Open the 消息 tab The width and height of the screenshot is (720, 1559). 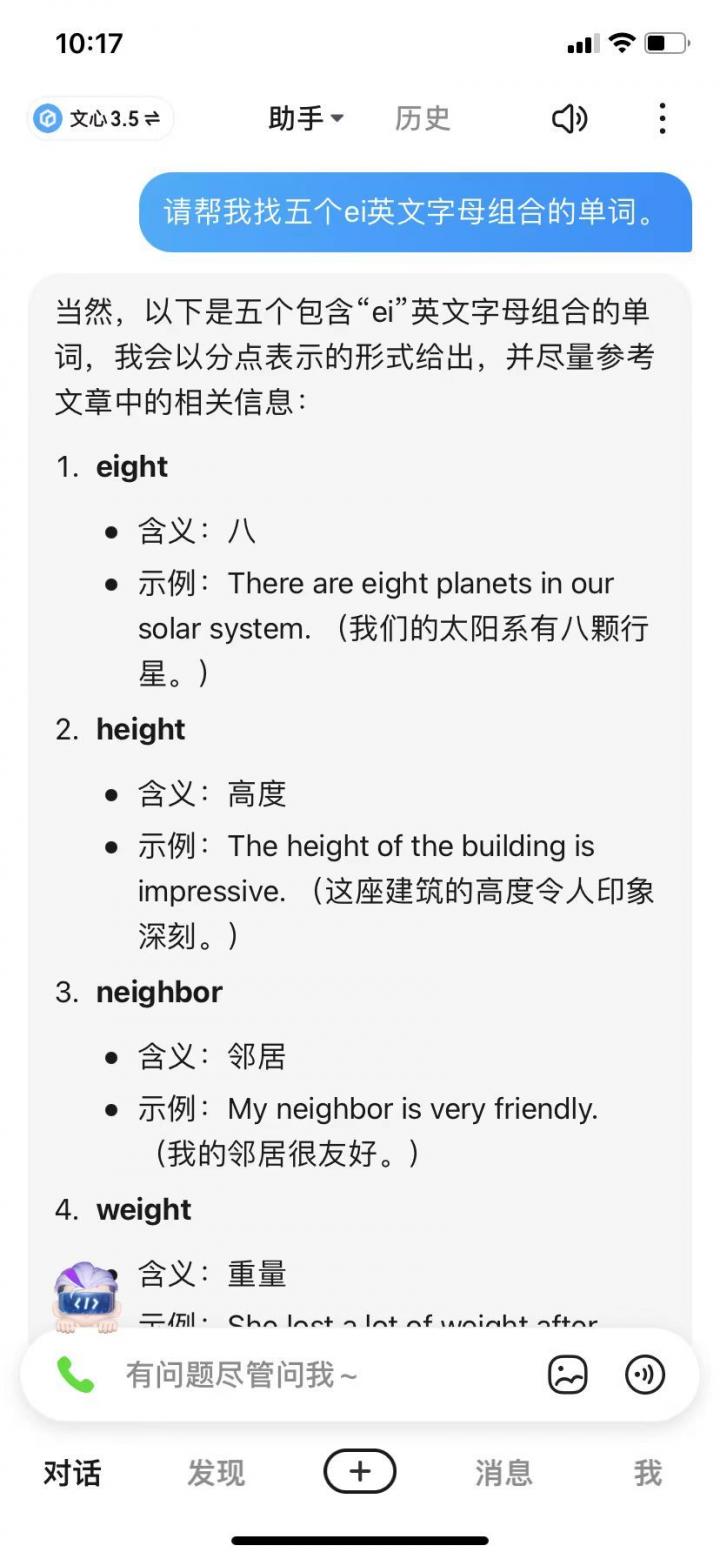pos(503,1472)
